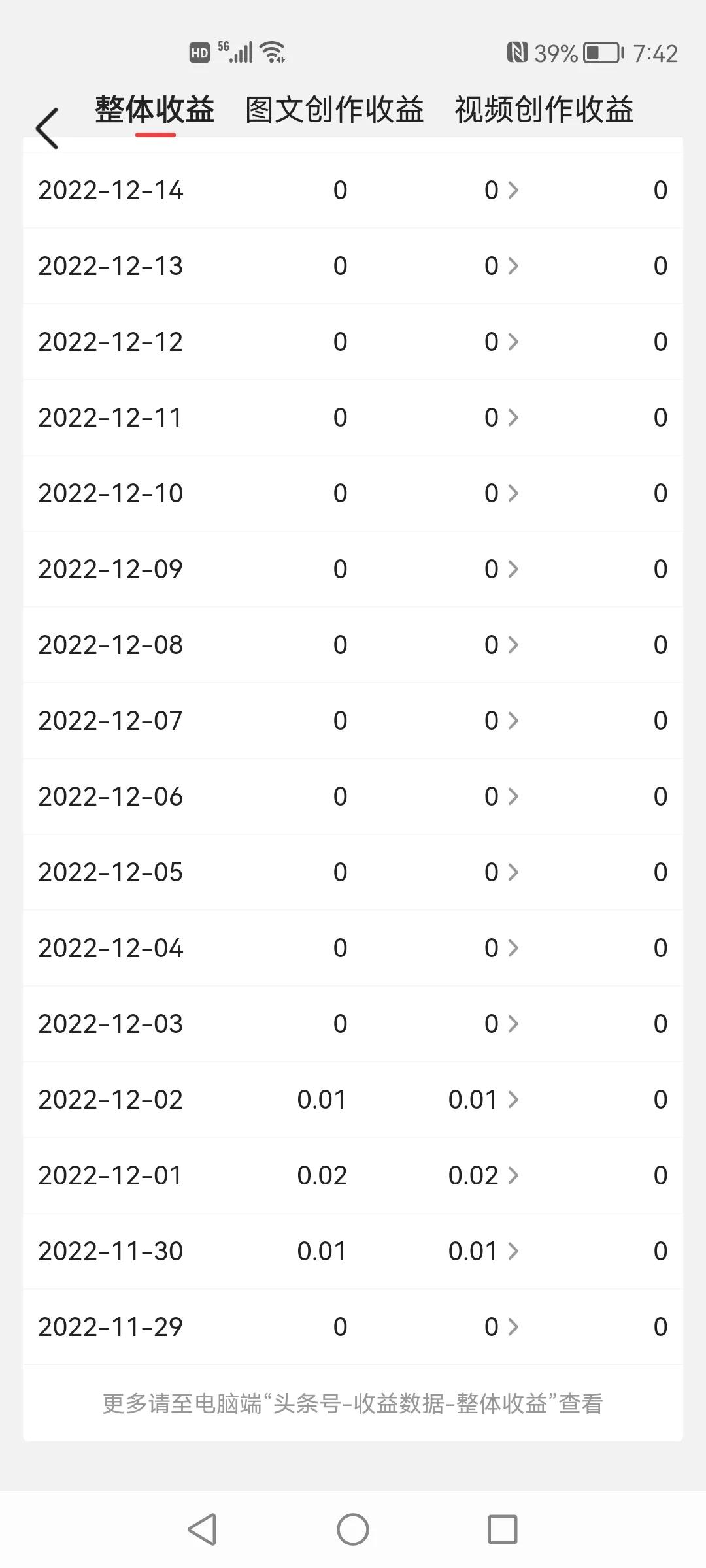Open the earnings chevron for 2022-12-10
This screenshot has height=1568, width=706.
coord(513,493)
